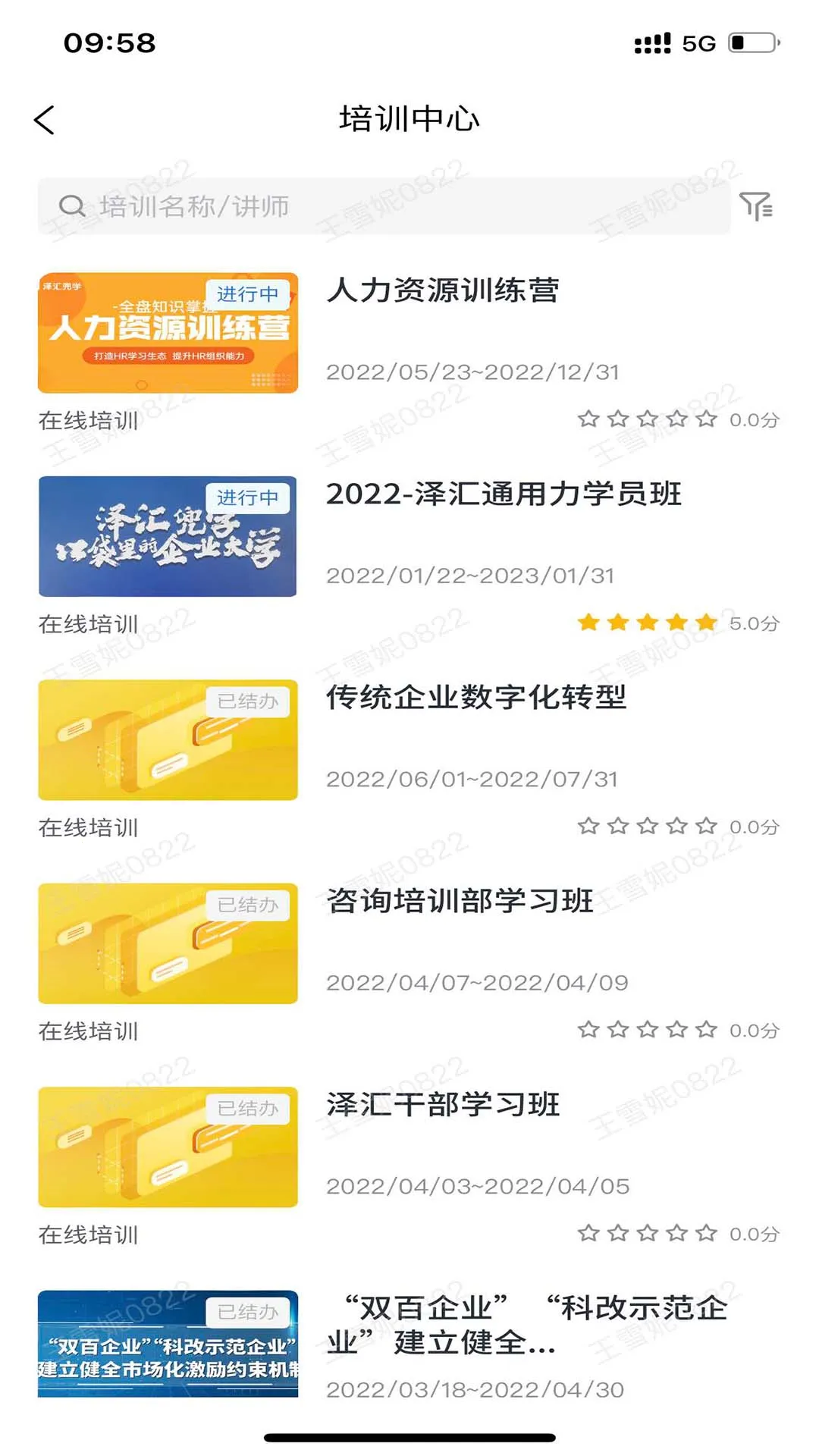Screen dimensions: 819x1456
Task: Click 在线培训 label under 咨询培训部学习班
Action: pyautogui.click(x=88, y=1031)
